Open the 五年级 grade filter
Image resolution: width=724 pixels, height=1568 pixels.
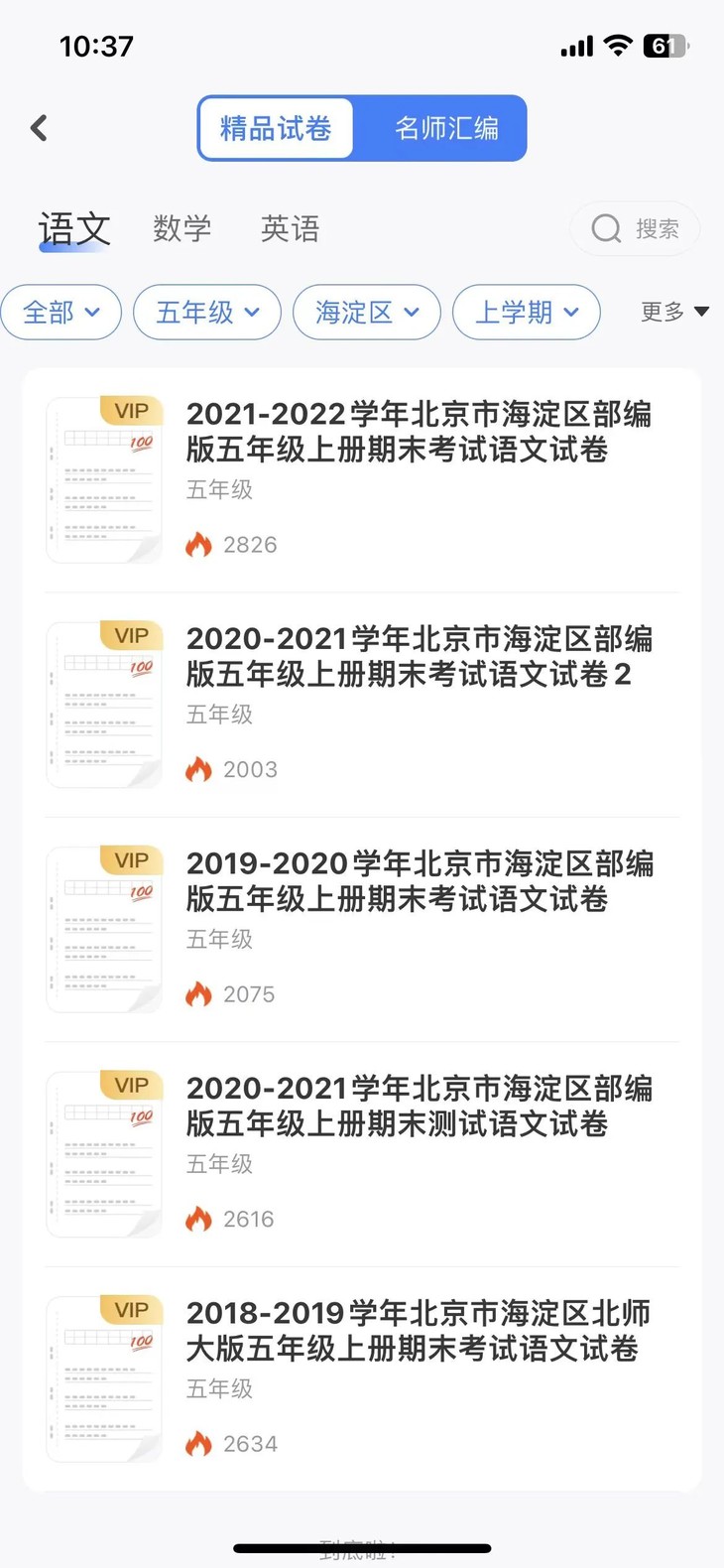[x=205, y=312]
